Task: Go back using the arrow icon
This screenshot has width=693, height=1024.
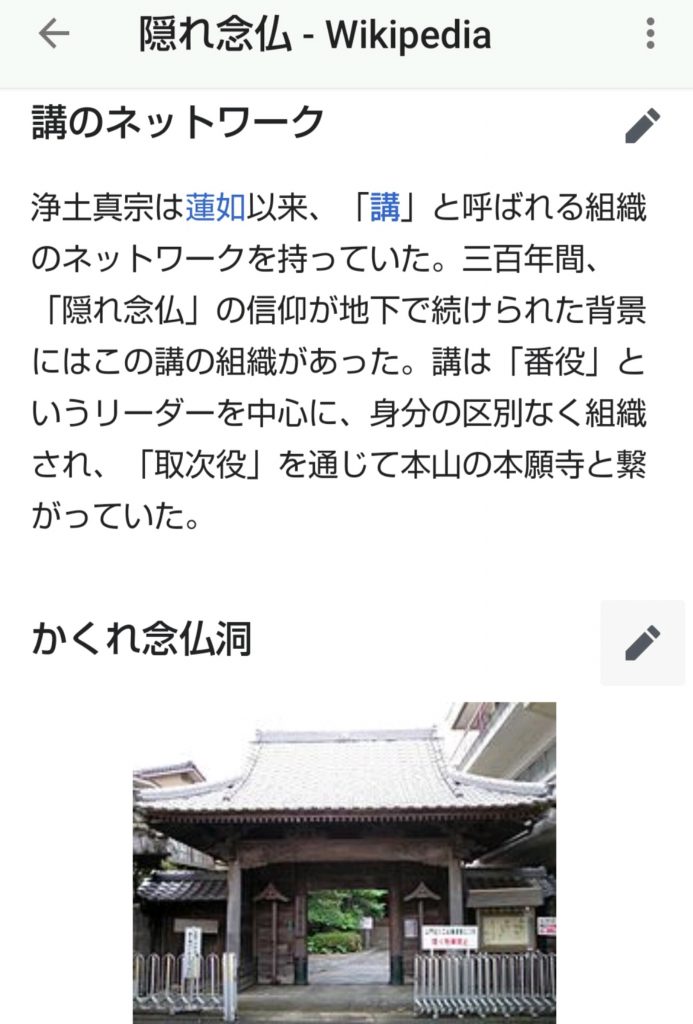Action: (54, 35)
